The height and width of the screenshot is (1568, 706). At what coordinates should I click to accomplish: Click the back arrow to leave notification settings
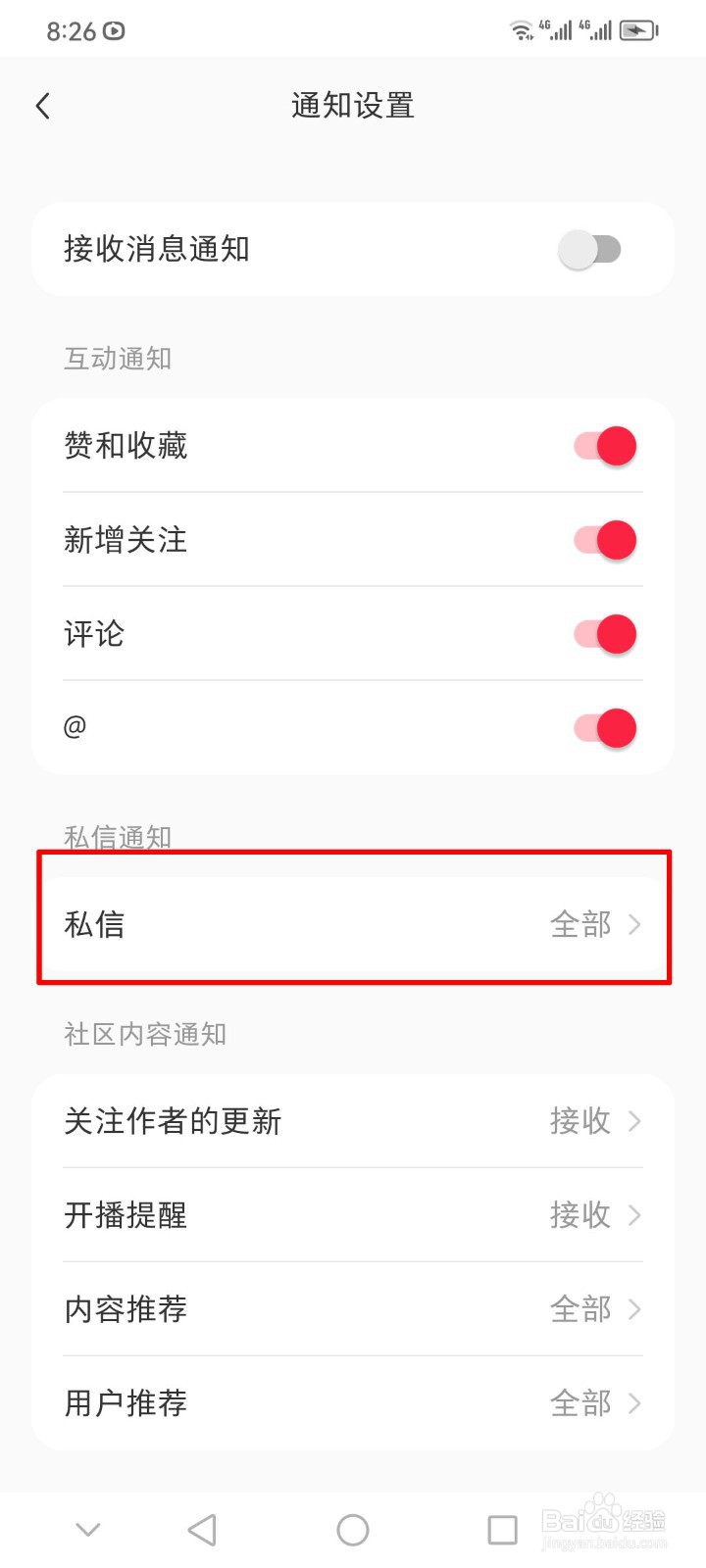click(x=43, y=105)
